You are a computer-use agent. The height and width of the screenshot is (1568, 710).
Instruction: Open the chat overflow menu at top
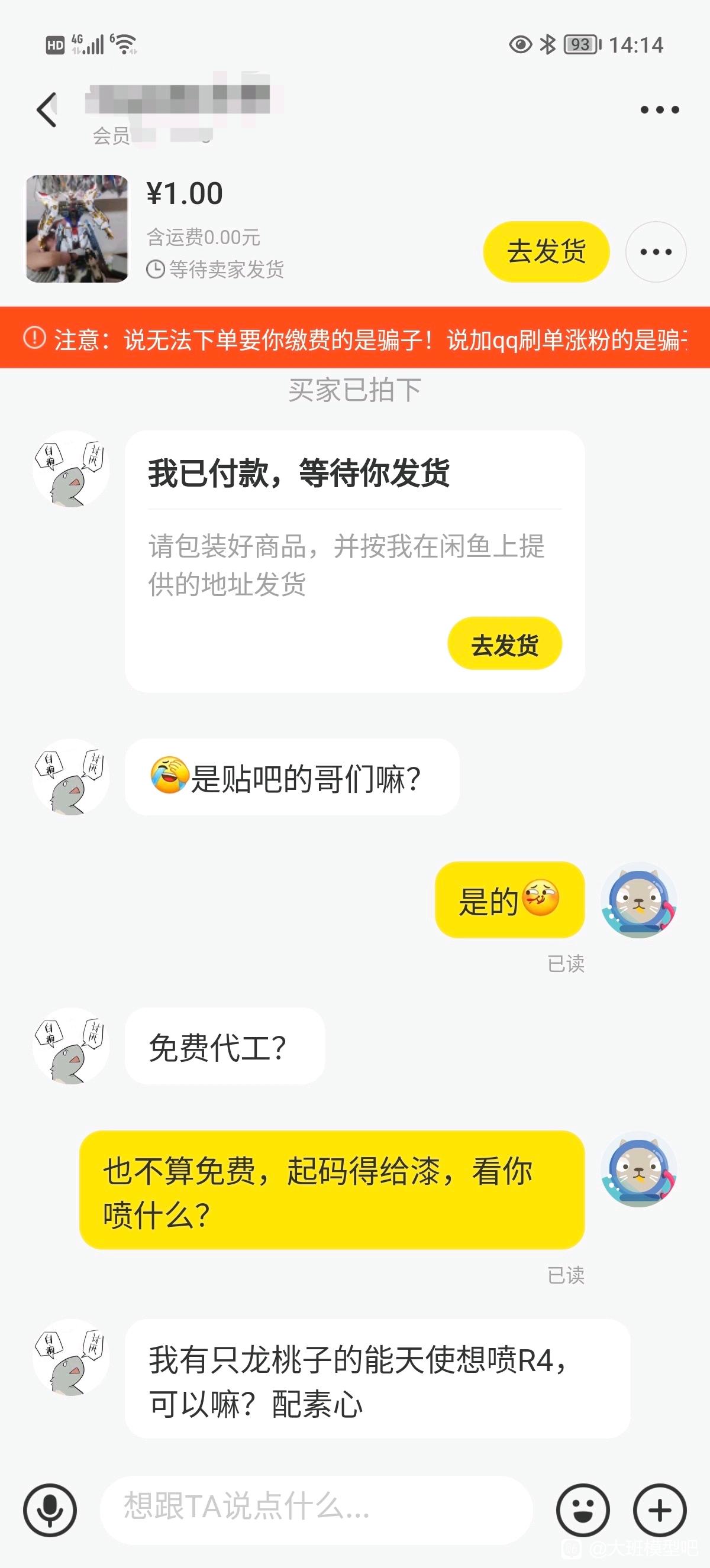tap(660, 110)
